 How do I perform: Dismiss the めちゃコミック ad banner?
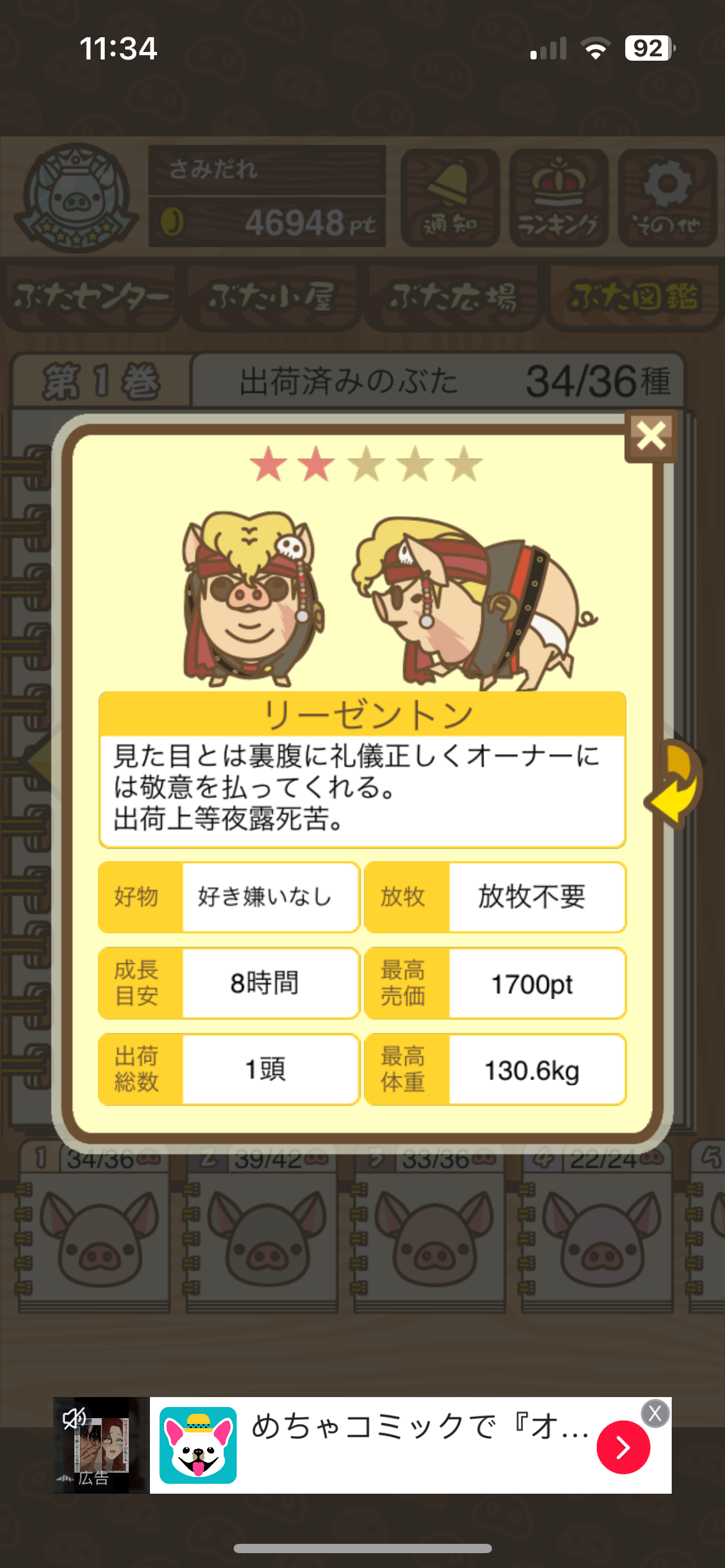(655, 1414)
